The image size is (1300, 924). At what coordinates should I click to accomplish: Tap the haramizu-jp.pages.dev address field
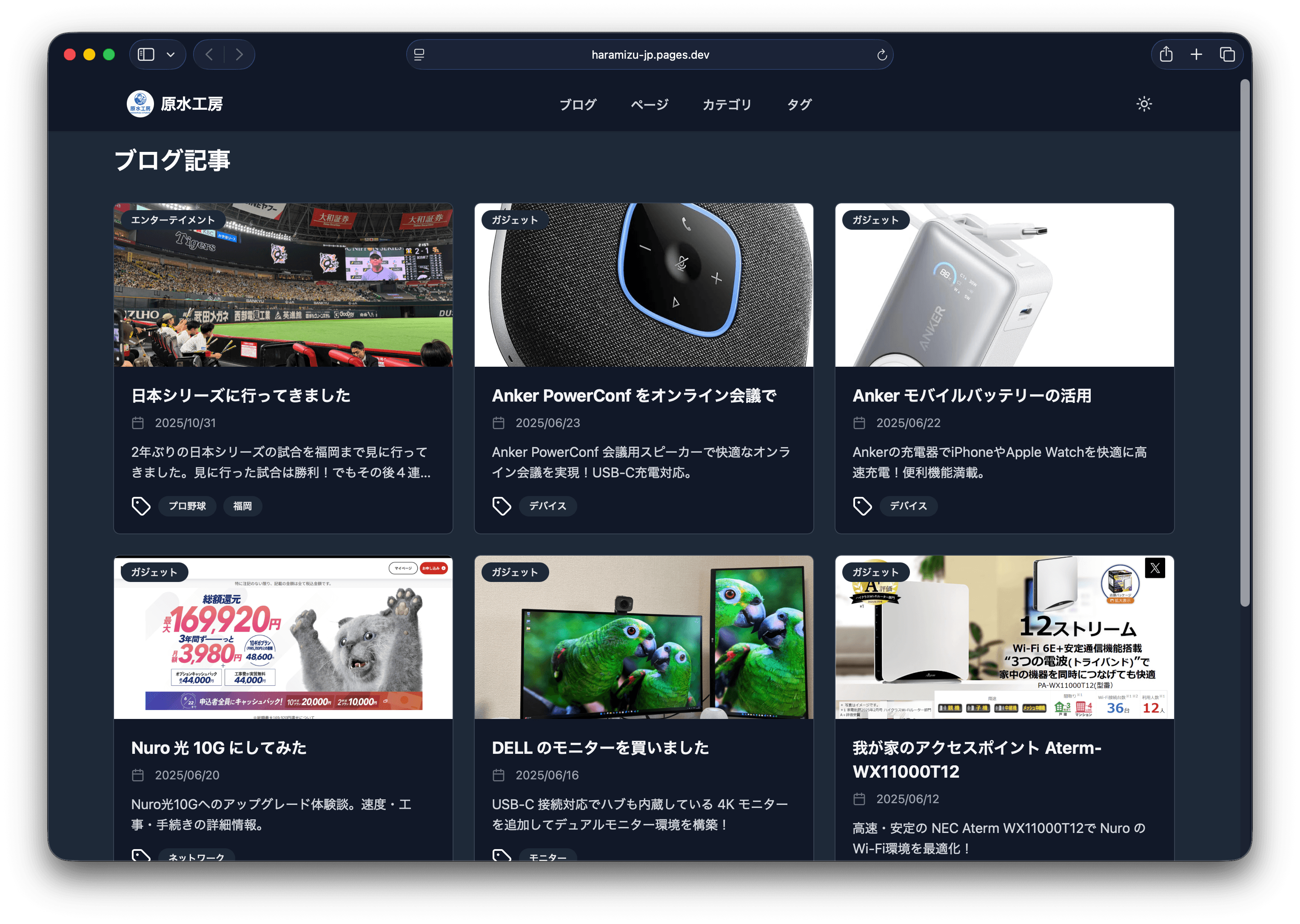(x=650, y=54)
